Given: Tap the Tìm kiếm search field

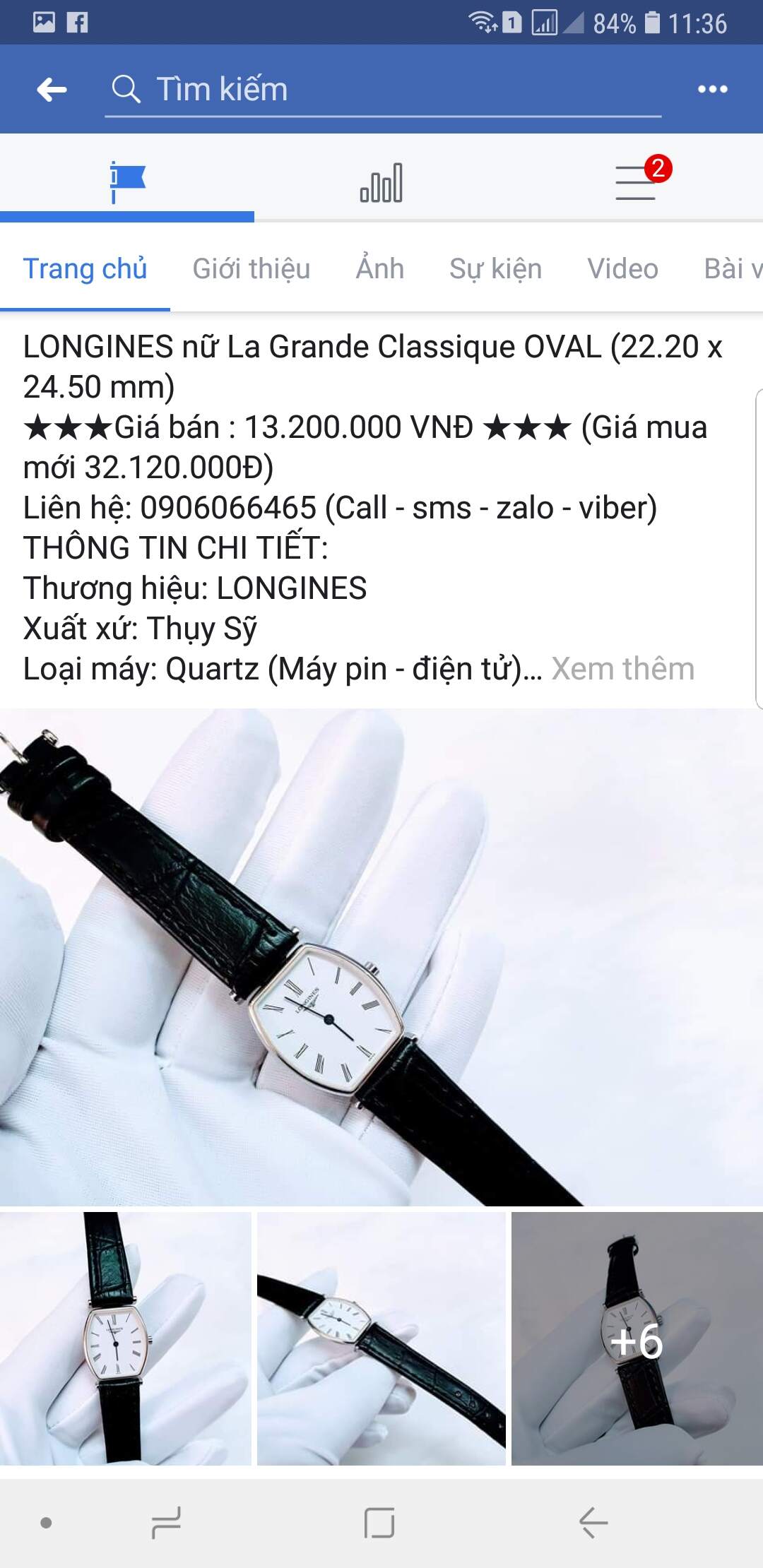Looking at the screenshot, I should tap(381, 90).
